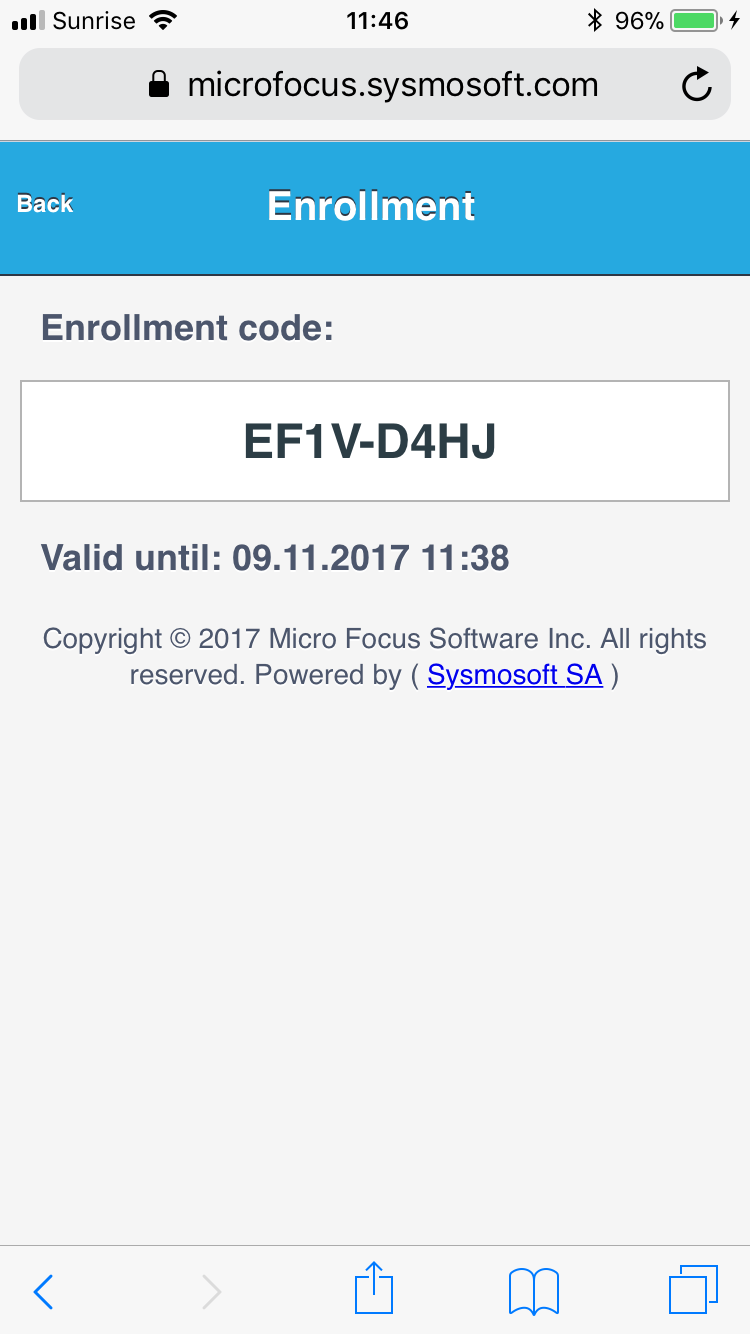The height and width of the screenshot is (1334, 750).
Task: Navigate back with the left chevron icon
Action: 42,1291
